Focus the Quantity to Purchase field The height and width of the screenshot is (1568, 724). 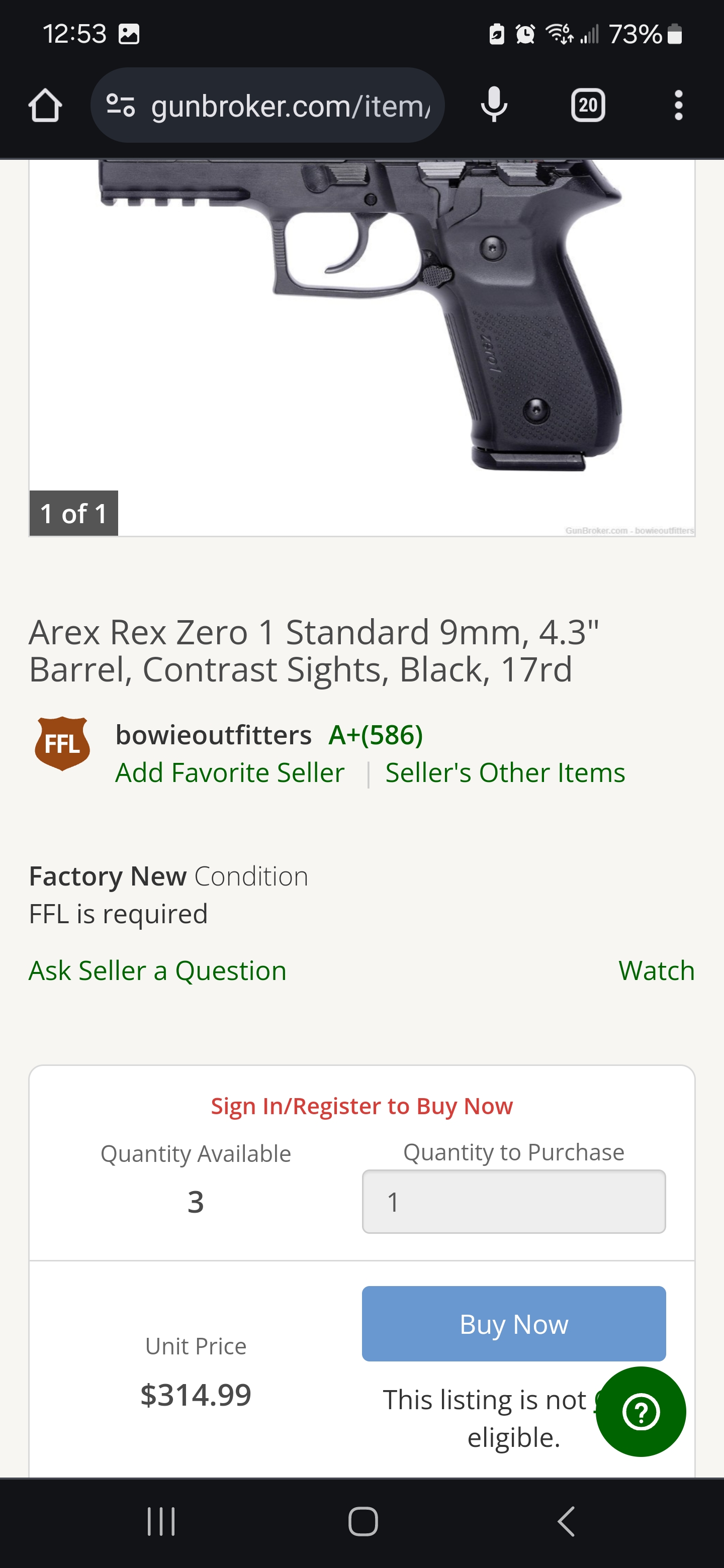tap(513, 1202)
